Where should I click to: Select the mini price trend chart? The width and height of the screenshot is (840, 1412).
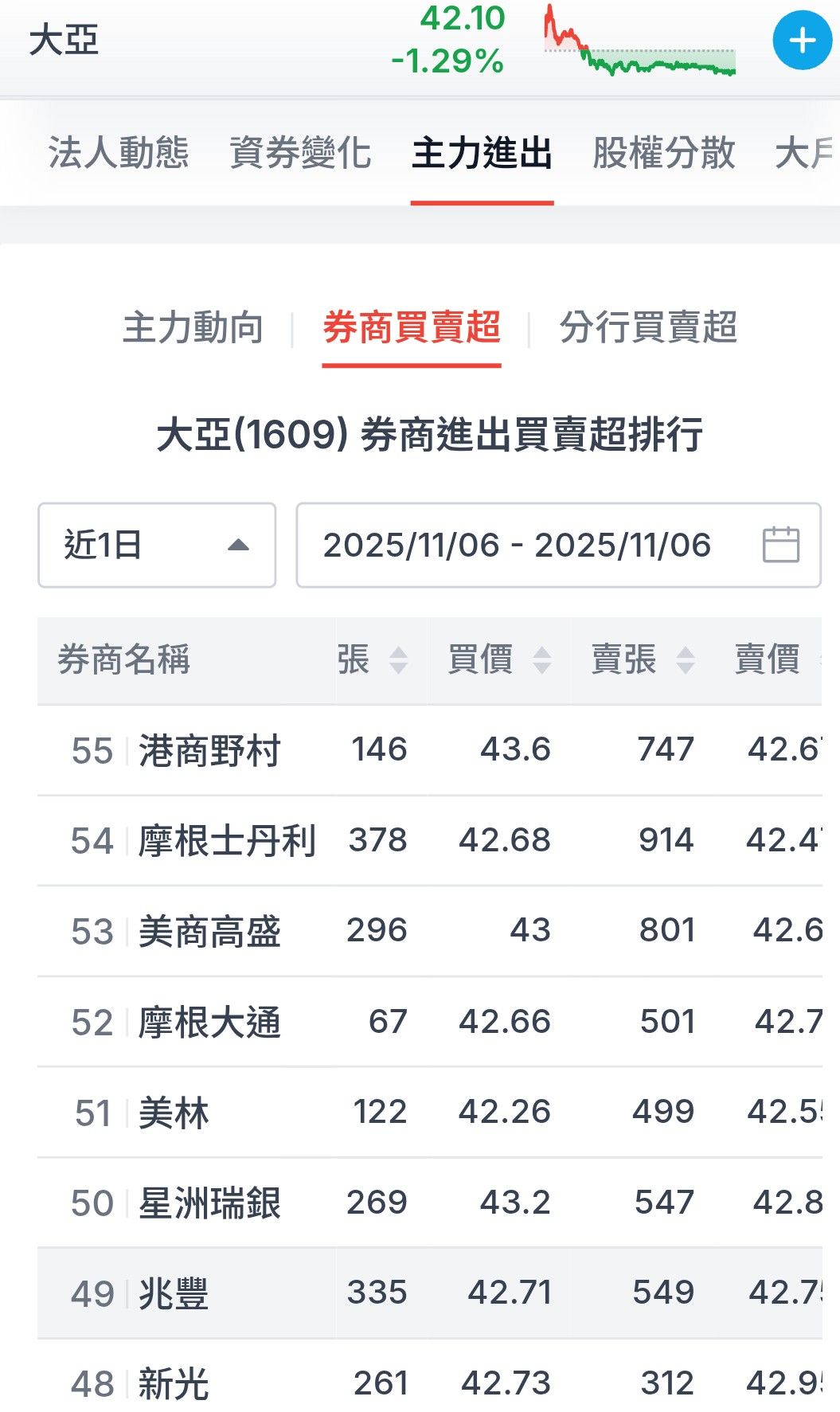[641, 44]
